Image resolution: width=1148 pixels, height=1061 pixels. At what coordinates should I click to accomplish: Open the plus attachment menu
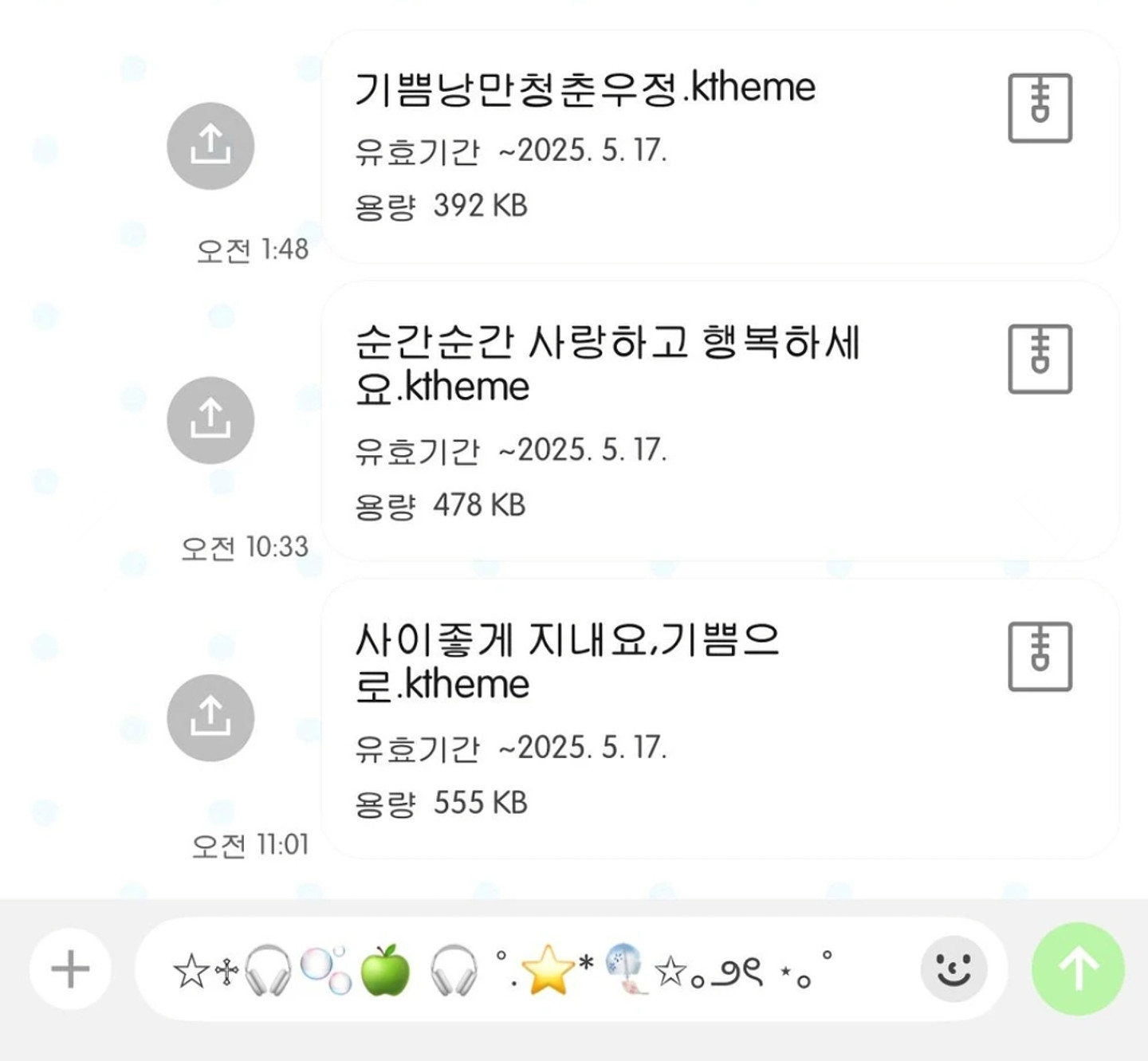pyautogui.click(x=70, y=969)
